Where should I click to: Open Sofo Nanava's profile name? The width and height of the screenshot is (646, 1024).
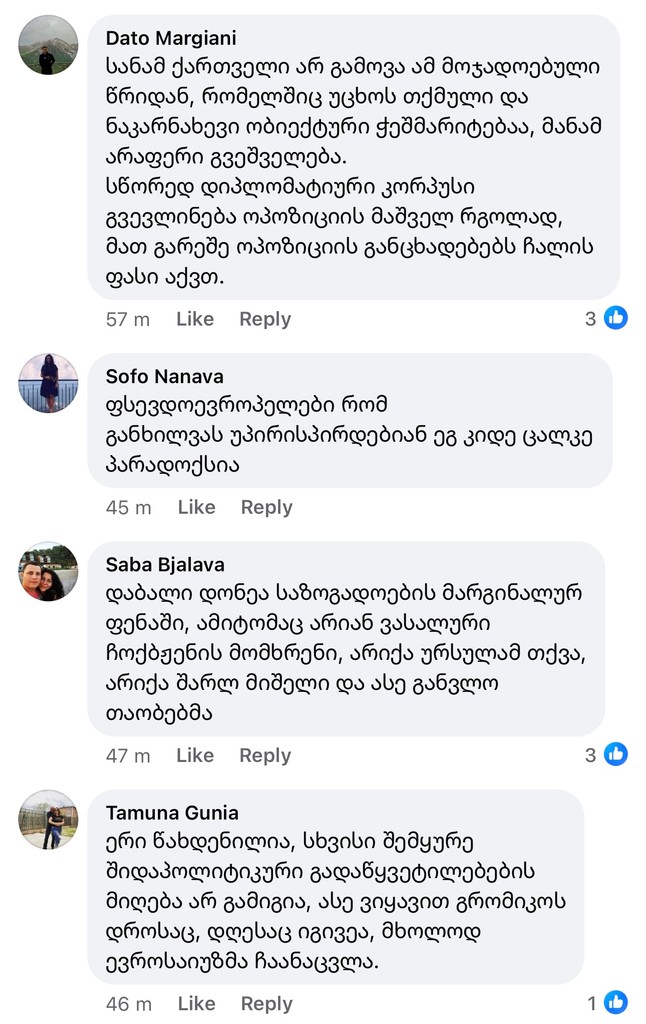coord(164,377)
